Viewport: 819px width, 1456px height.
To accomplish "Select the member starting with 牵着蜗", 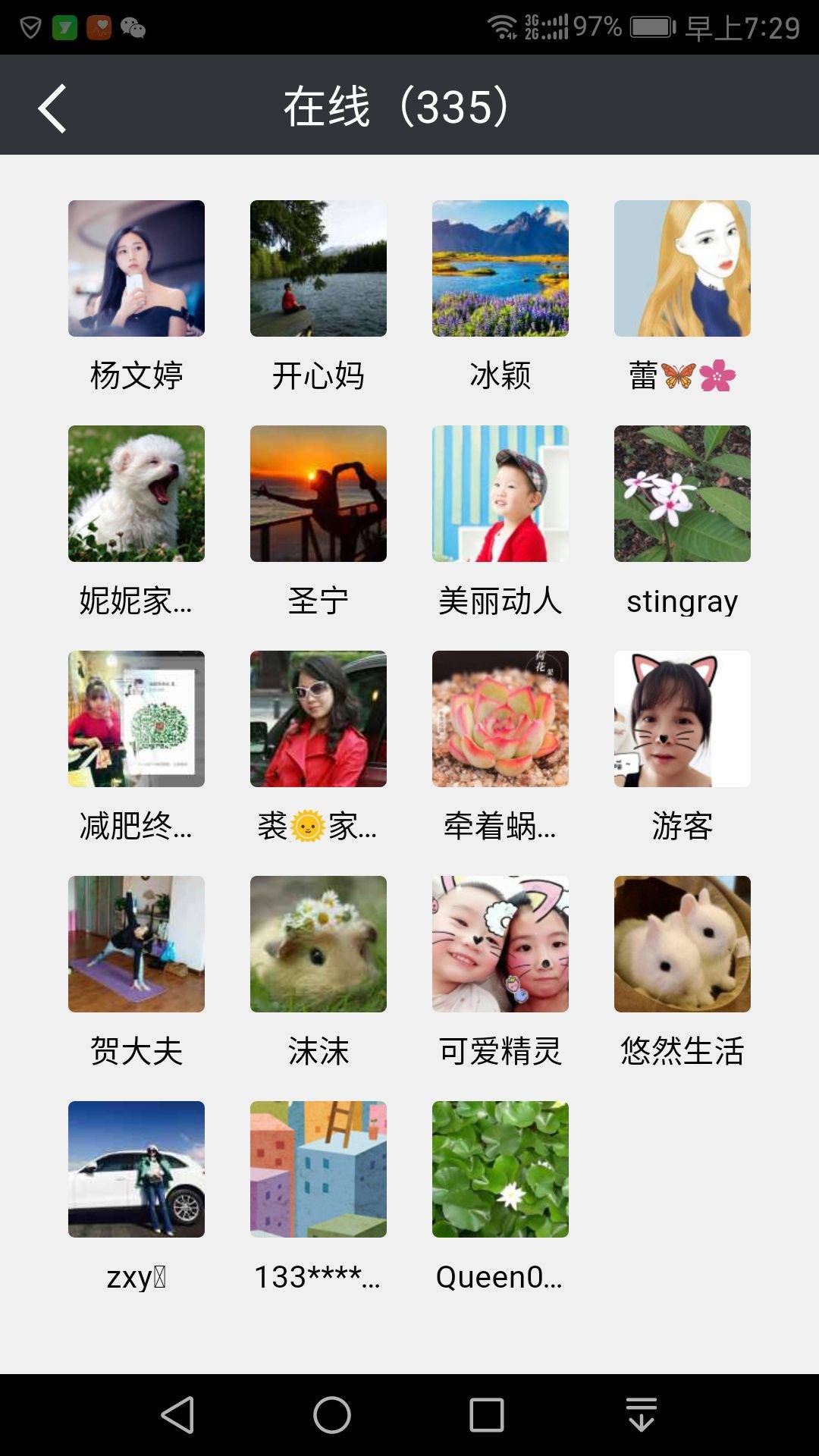I will 500,719.
